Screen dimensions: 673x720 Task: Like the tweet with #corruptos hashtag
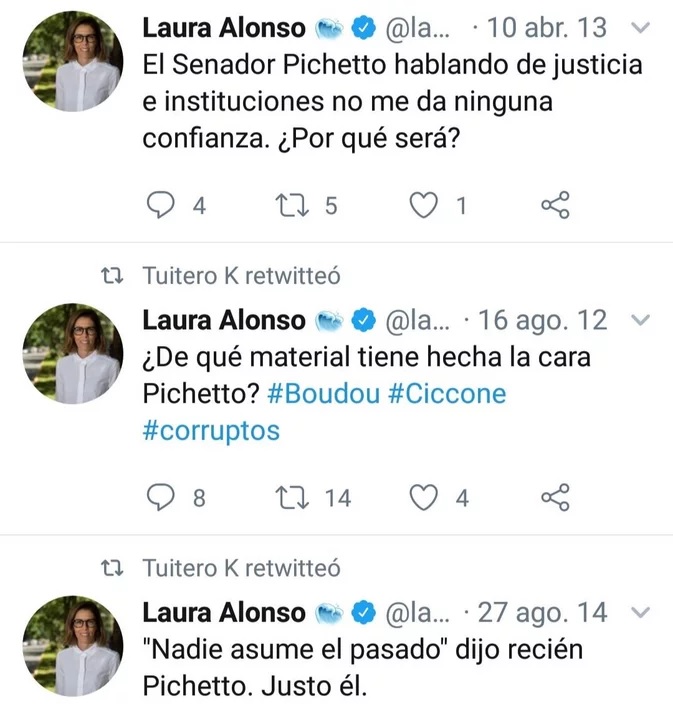click(x=427, y=497)
